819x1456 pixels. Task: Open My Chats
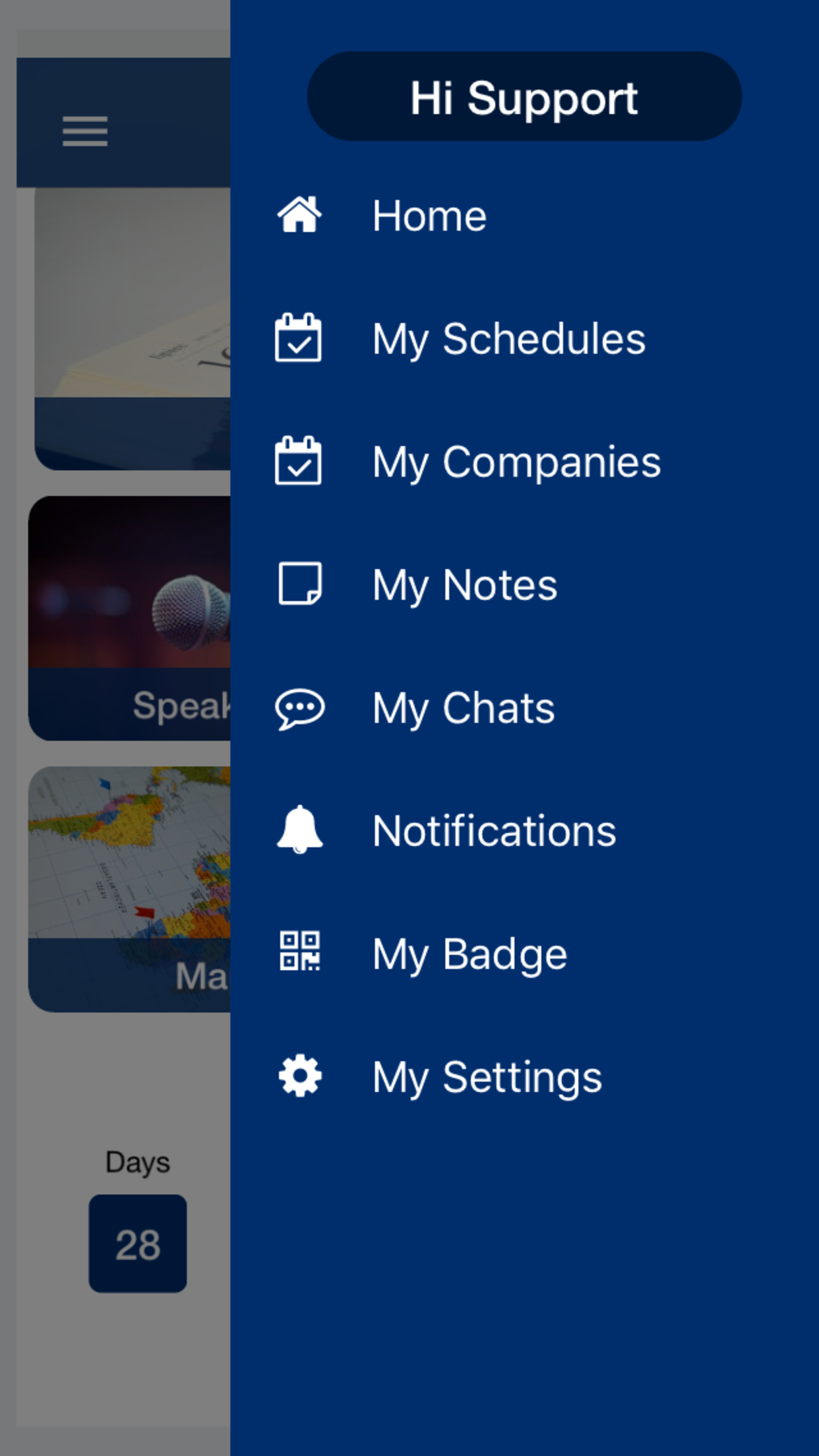[x=463, y=708]
